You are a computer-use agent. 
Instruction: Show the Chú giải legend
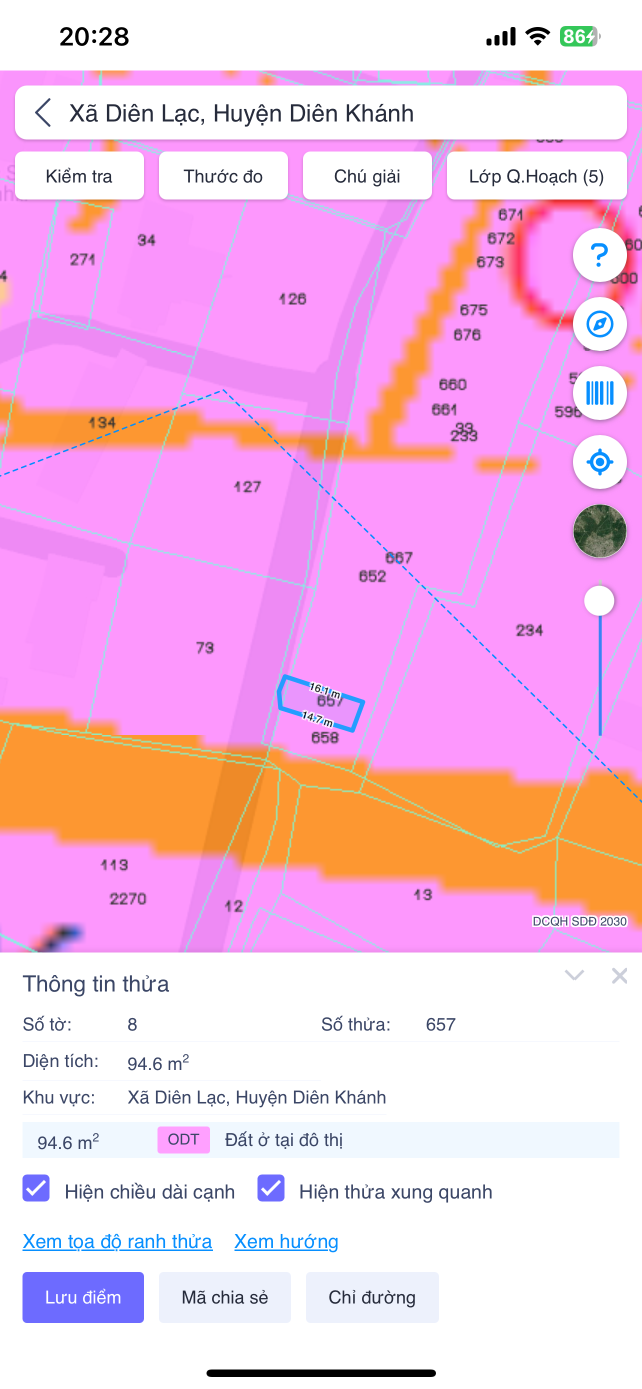[367, 177]
